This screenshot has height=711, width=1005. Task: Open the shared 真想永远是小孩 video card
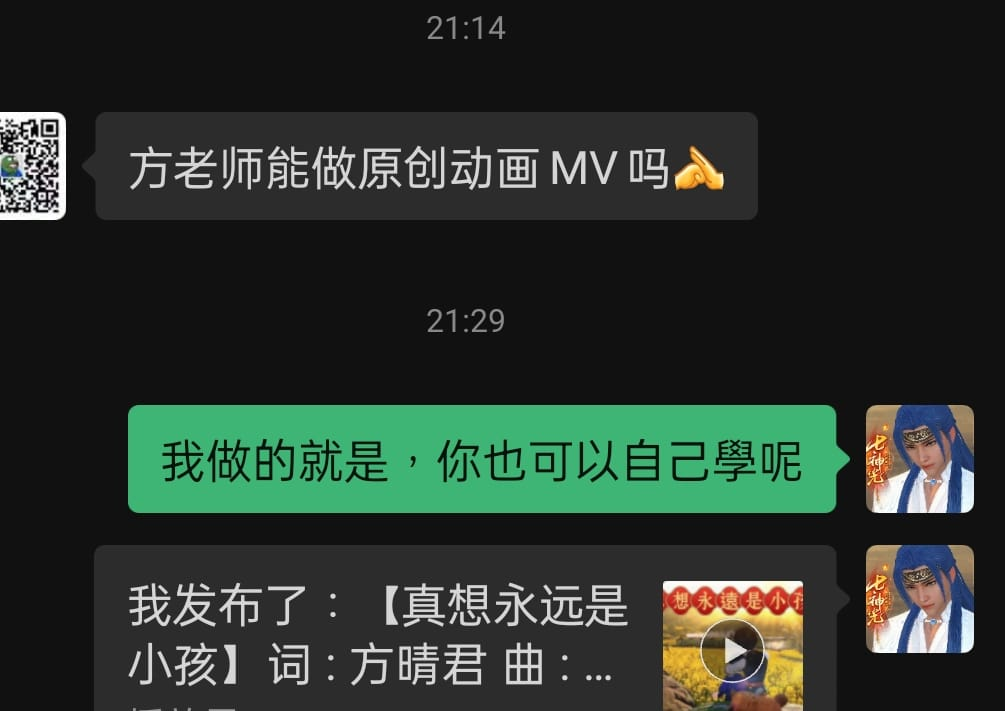click(380, 630)
